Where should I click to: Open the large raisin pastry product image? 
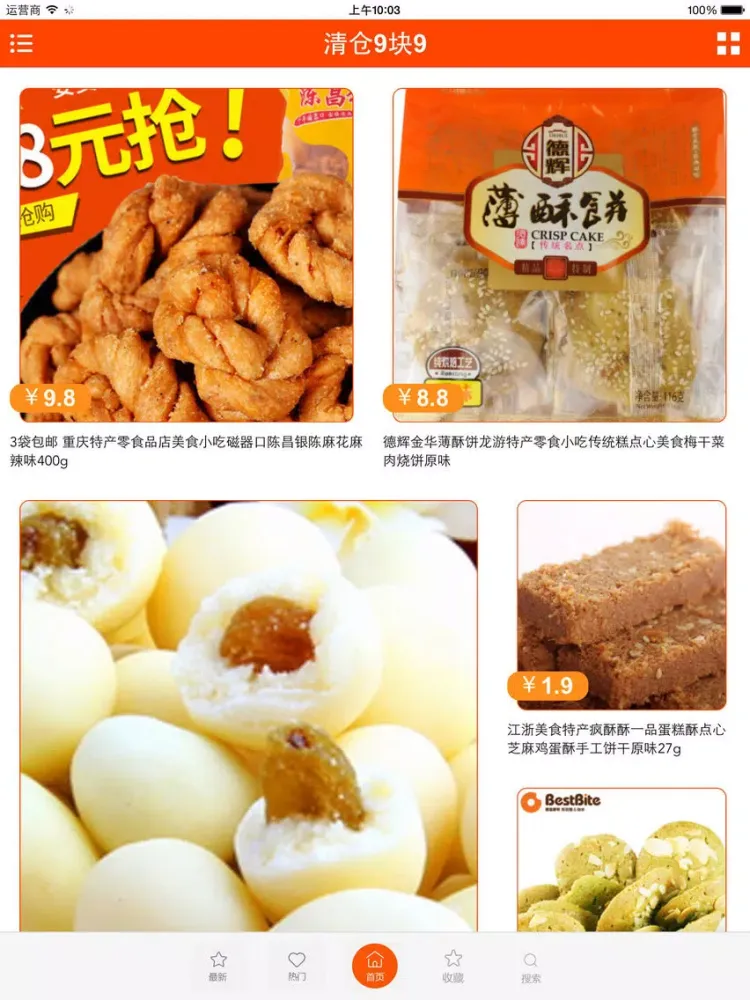click(x=248, y=715)
